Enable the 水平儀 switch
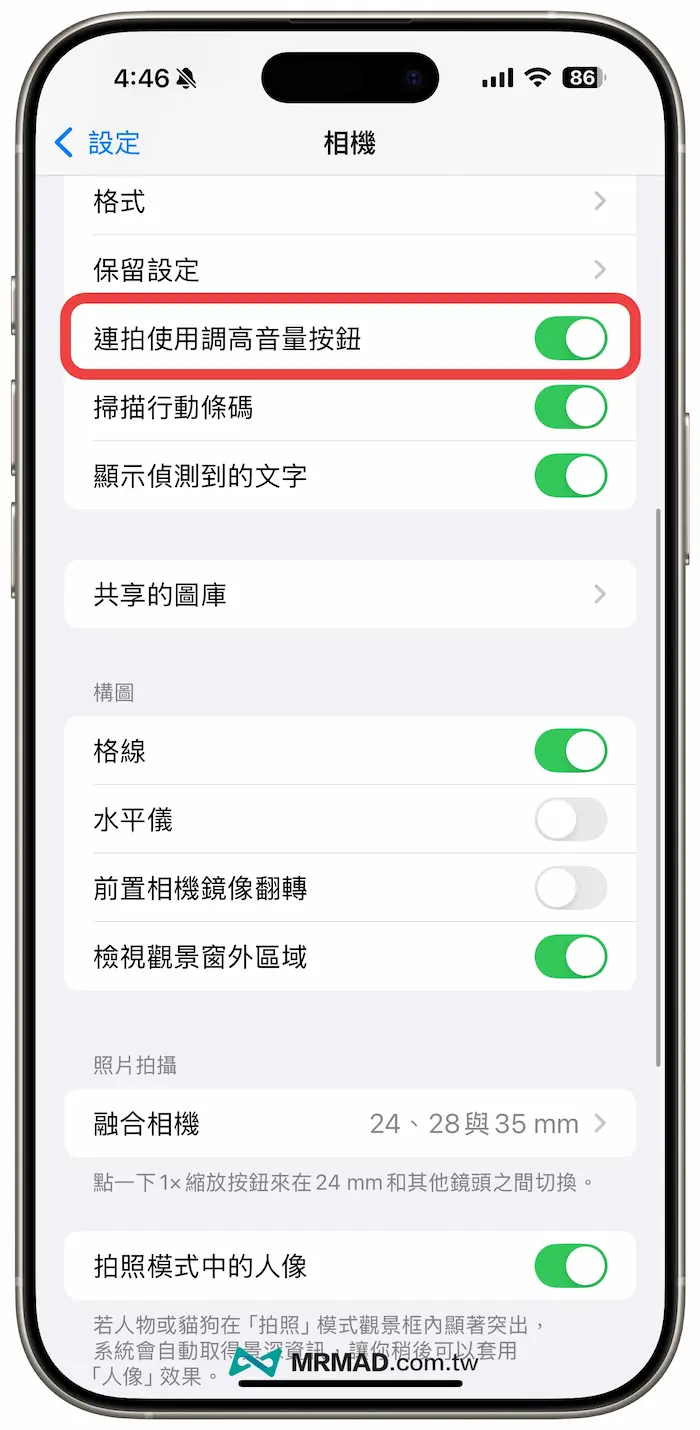700x1430 pixels. tap(570, 820)
